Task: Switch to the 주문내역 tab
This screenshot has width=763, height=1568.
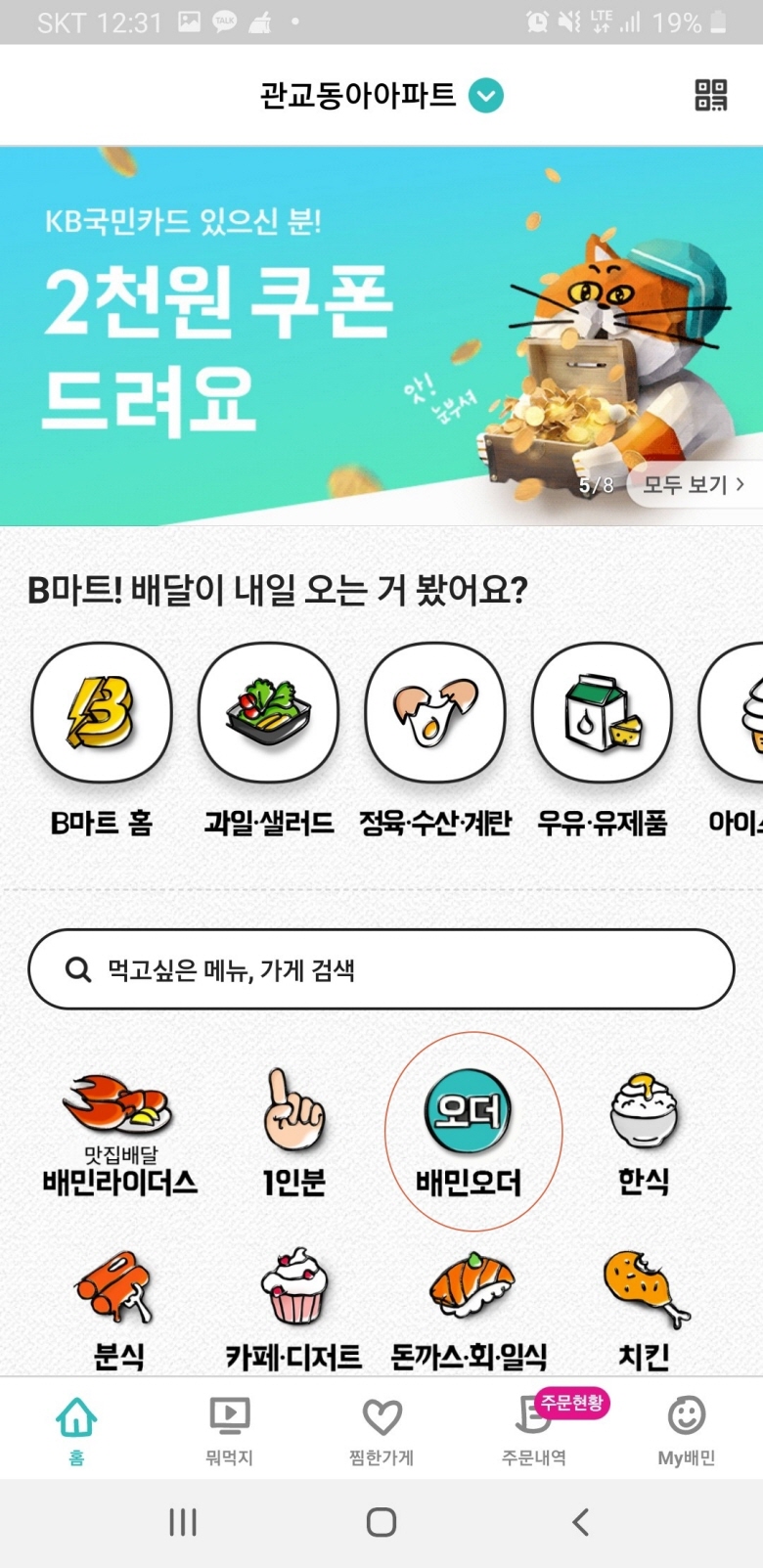Action: point(534,1429)
